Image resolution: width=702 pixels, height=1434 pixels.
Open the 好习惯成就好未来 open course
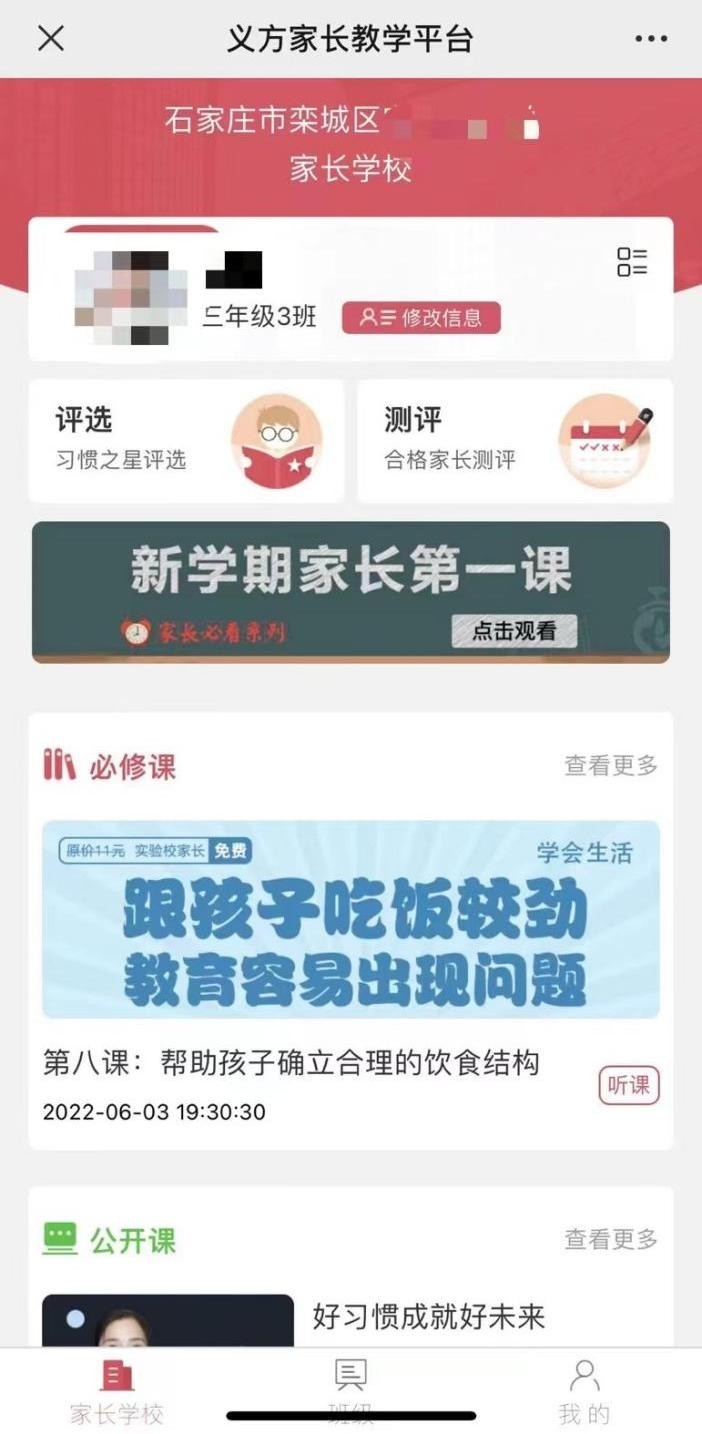(429, 1316)
